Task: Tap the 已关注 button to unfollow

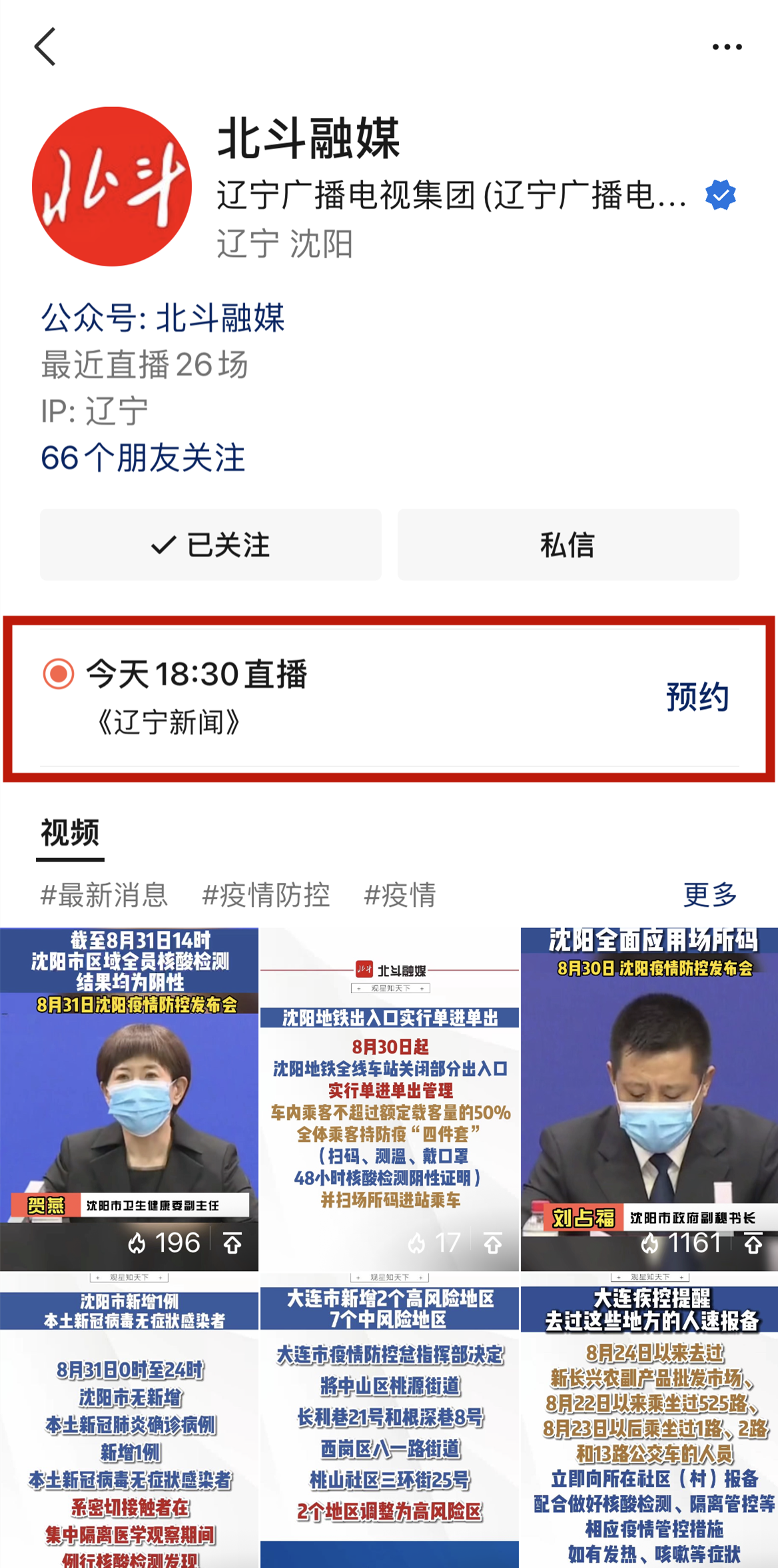Action: click(210, 545)
